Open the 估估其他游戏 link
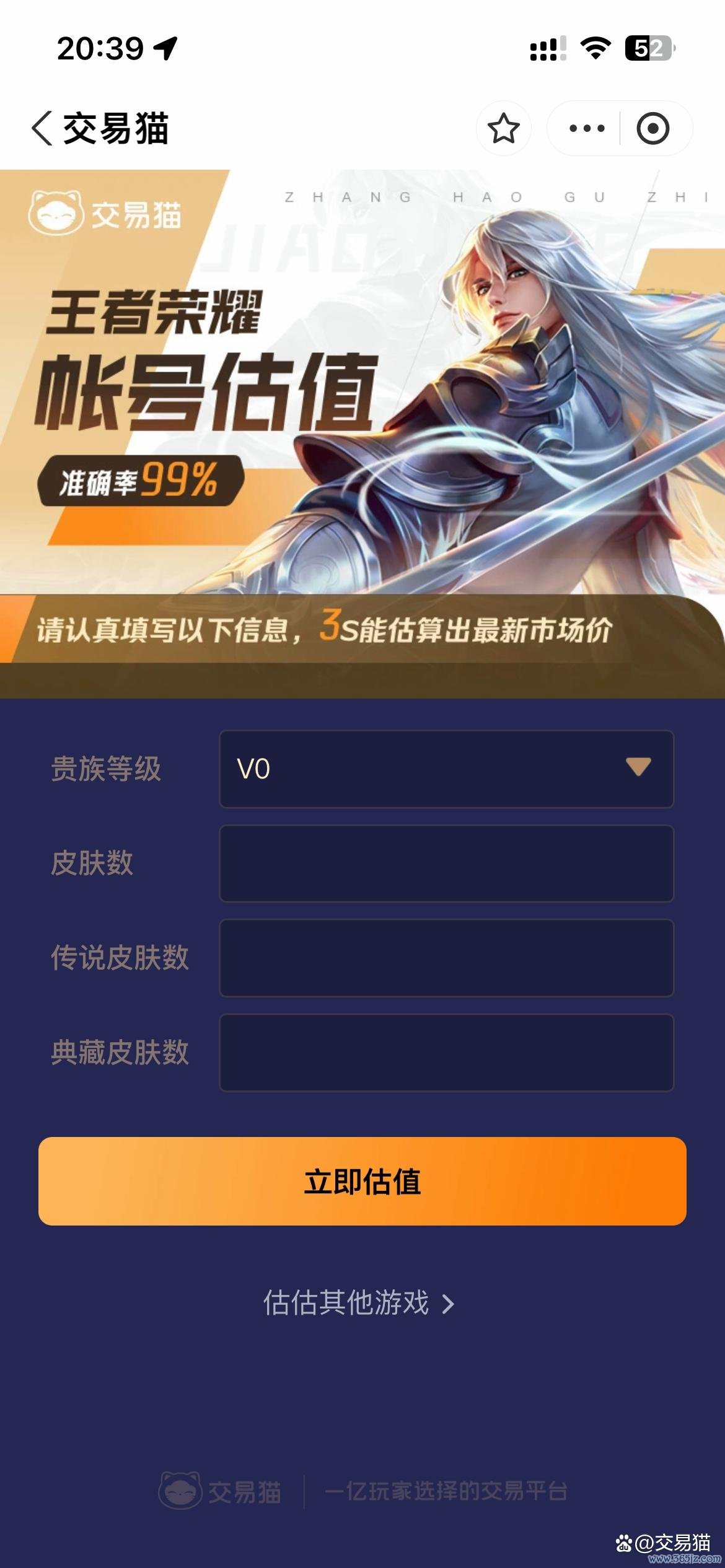Screen dimensions: 725x1568 pyautogui.click(x=359, y=1302)
